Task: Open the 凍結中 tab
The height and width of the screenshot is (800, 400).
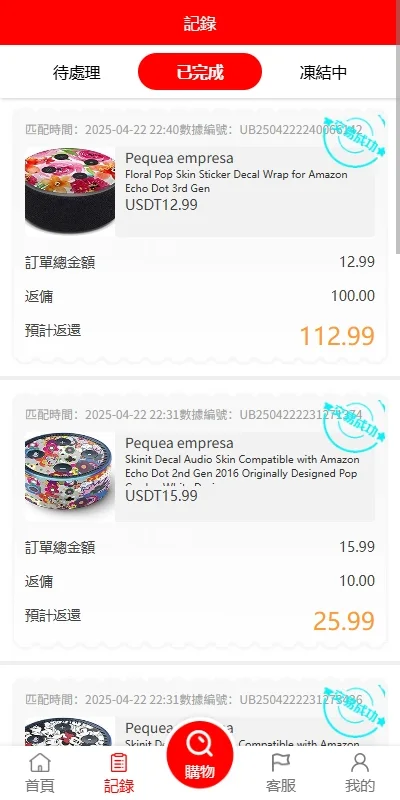Action: pos(323,72)
